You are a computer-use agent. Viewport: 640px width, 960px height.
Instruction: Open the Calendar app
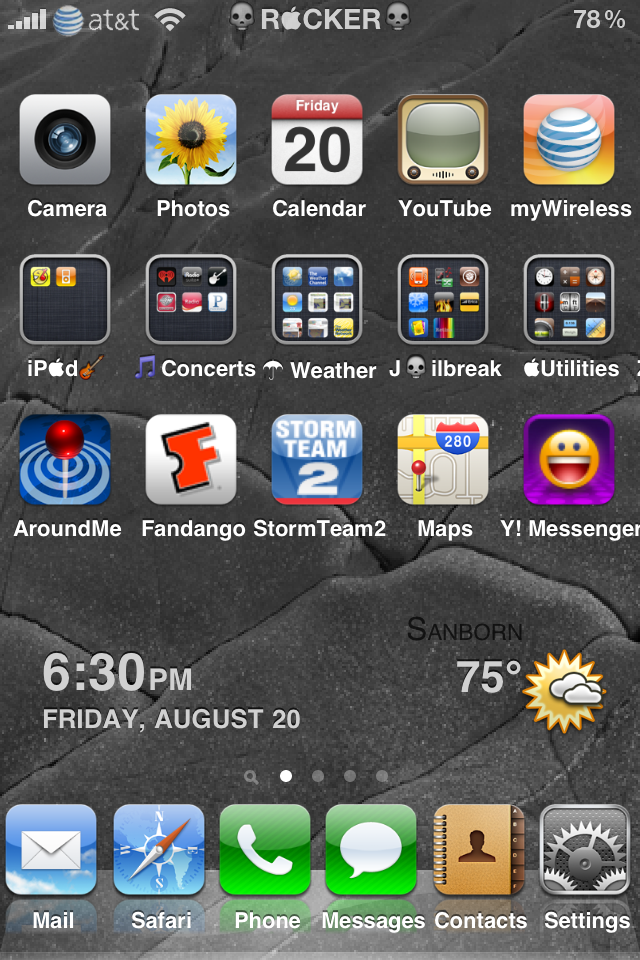317,140
